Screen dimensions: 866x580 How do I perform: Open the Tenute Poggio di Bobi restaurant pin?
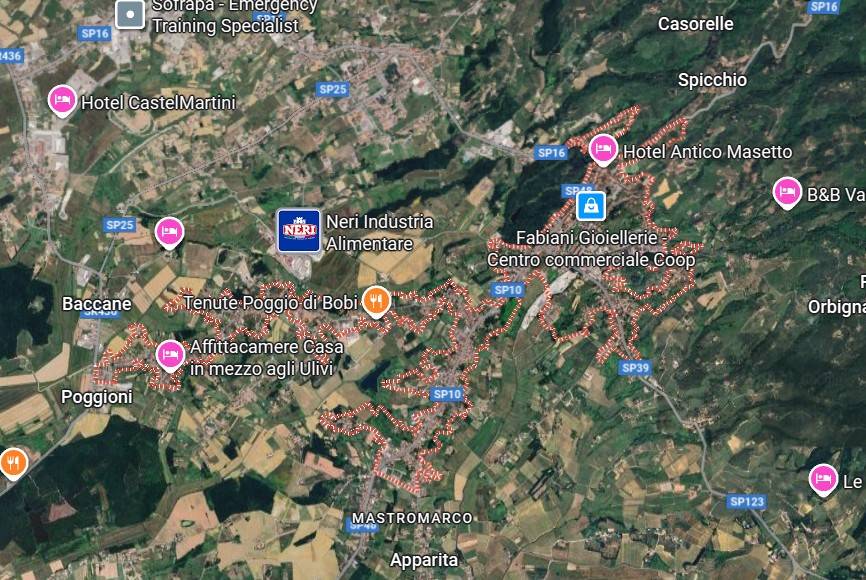[375, 300]
